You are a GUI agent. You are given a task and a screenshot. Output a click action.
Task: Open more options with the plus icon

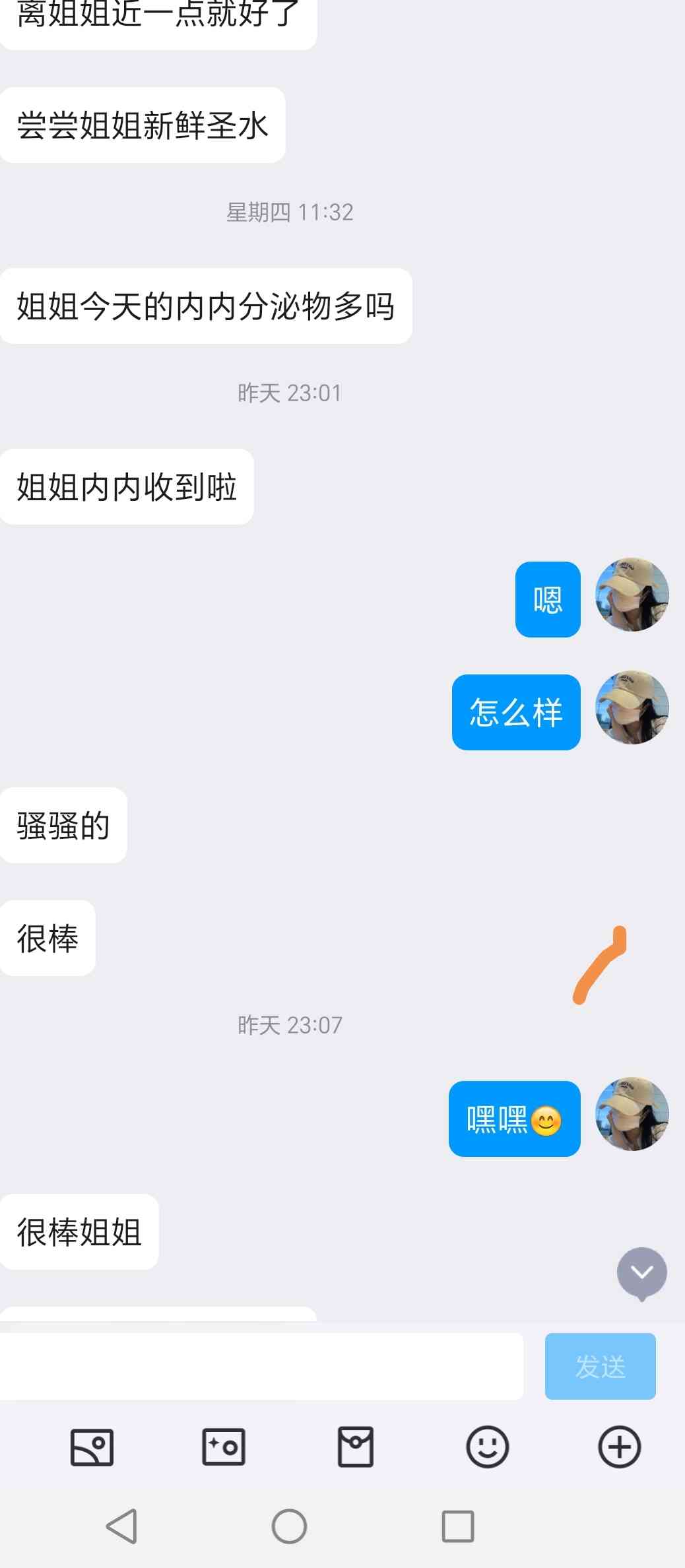click(x=619, y=1447)
